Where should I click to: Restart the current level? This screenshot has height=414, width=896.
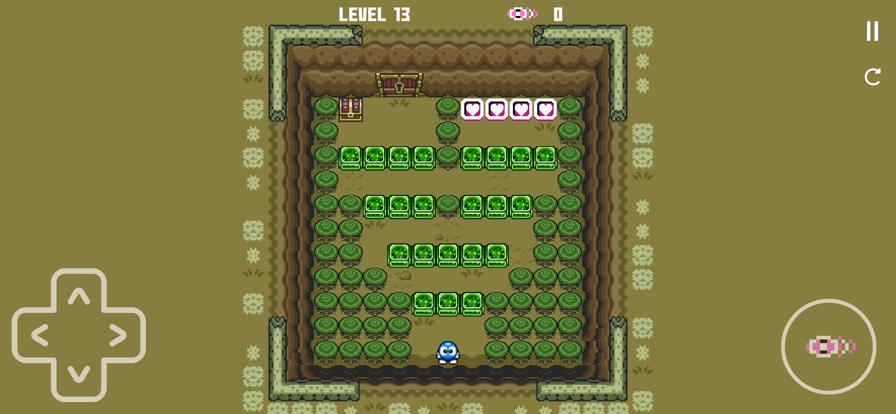872,77
